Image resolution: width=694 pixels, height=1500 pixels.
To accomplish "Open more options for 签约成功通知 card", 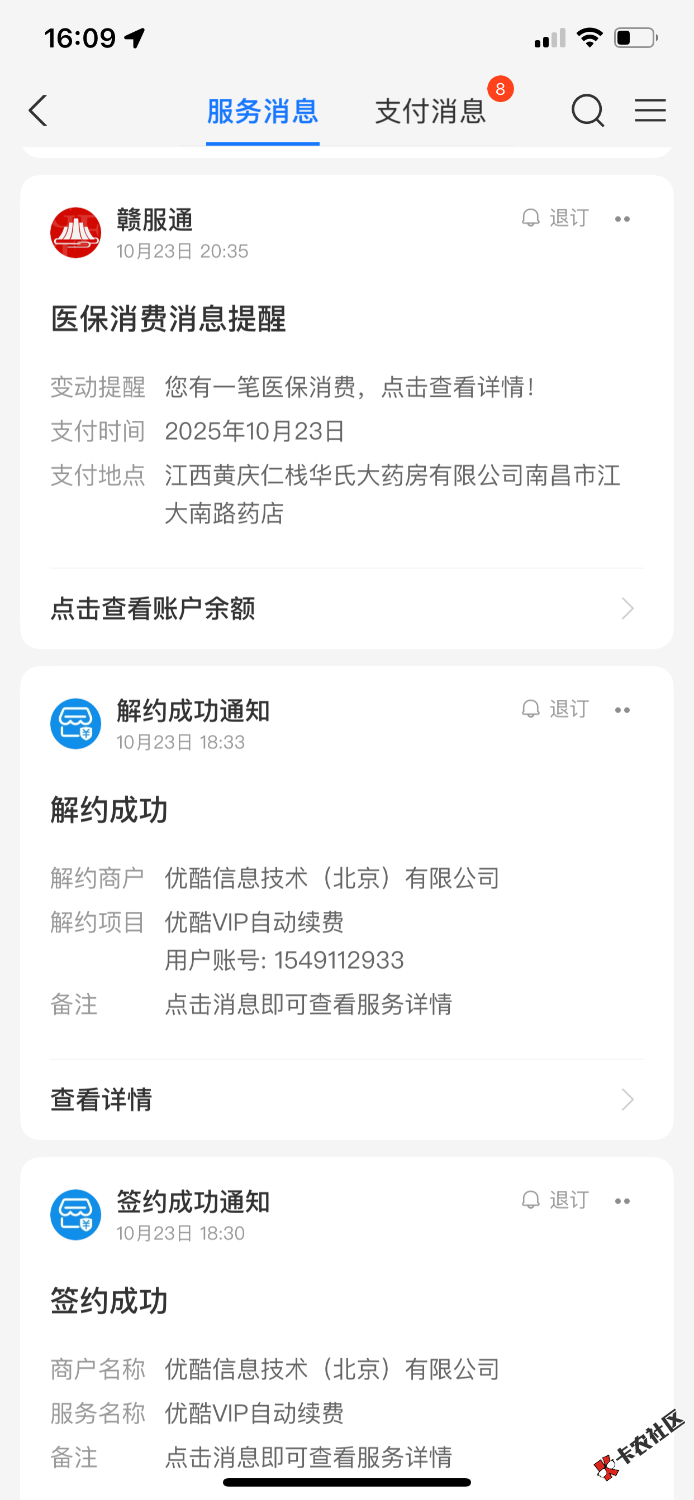I will (623, 1201).
